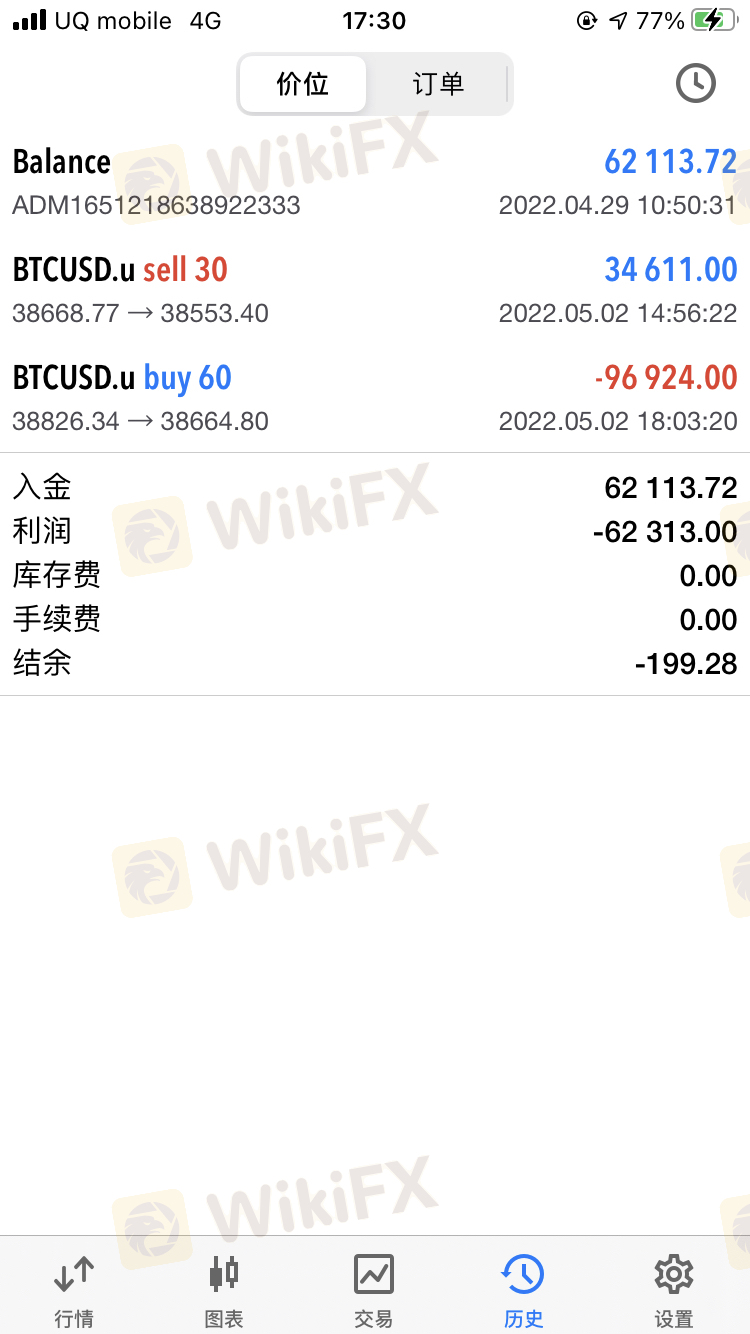This screenshot has width=750, height=1334.
Task: Tap the 历史 history tab
Action: (x=523, y=1290)
